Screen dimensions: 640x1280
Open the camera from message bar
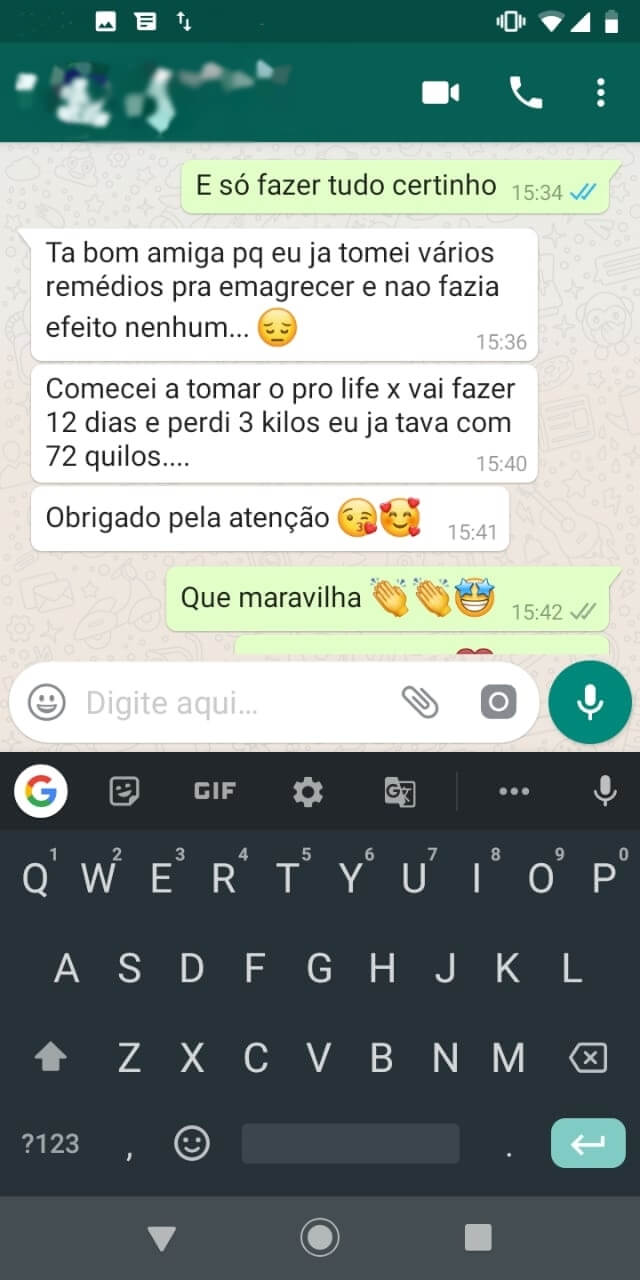[497, 703]
